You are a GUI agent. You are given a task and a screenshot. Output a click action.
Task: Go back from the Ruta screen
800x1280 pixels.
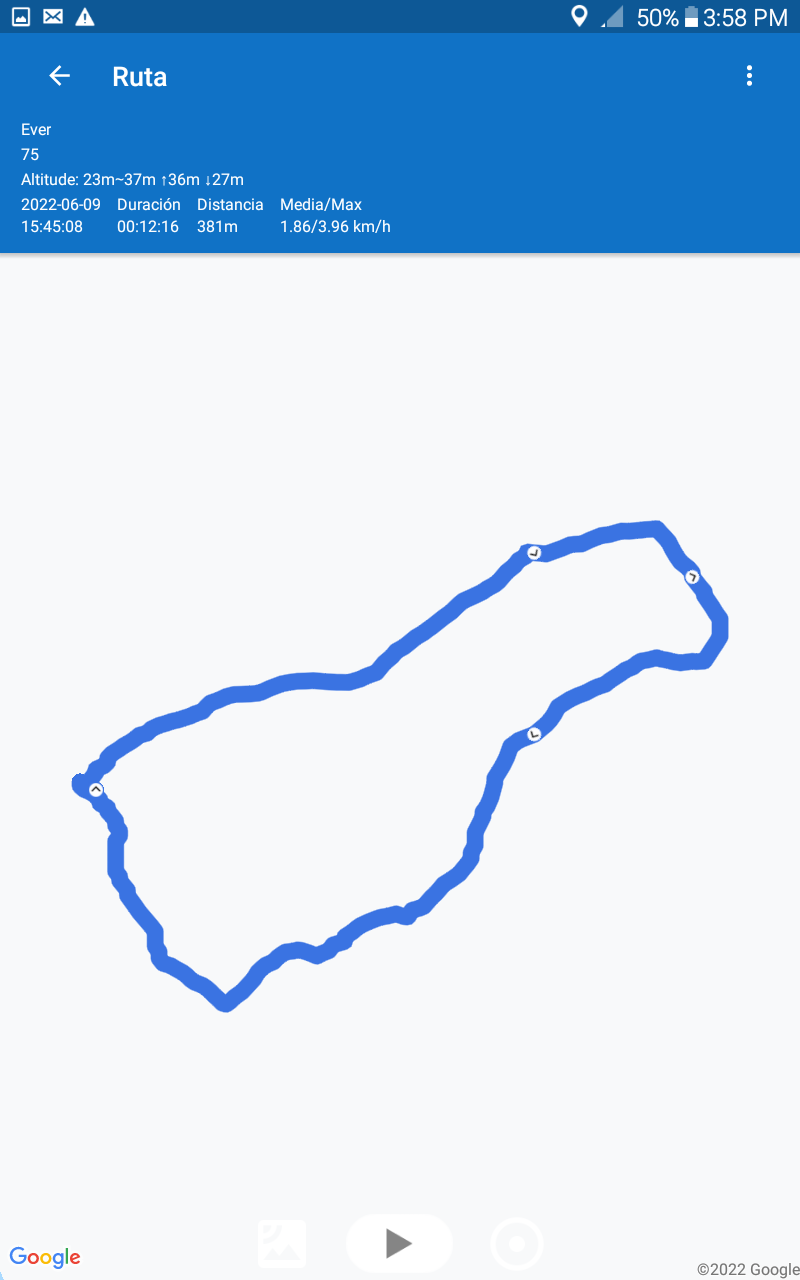[x=60, y=76]
